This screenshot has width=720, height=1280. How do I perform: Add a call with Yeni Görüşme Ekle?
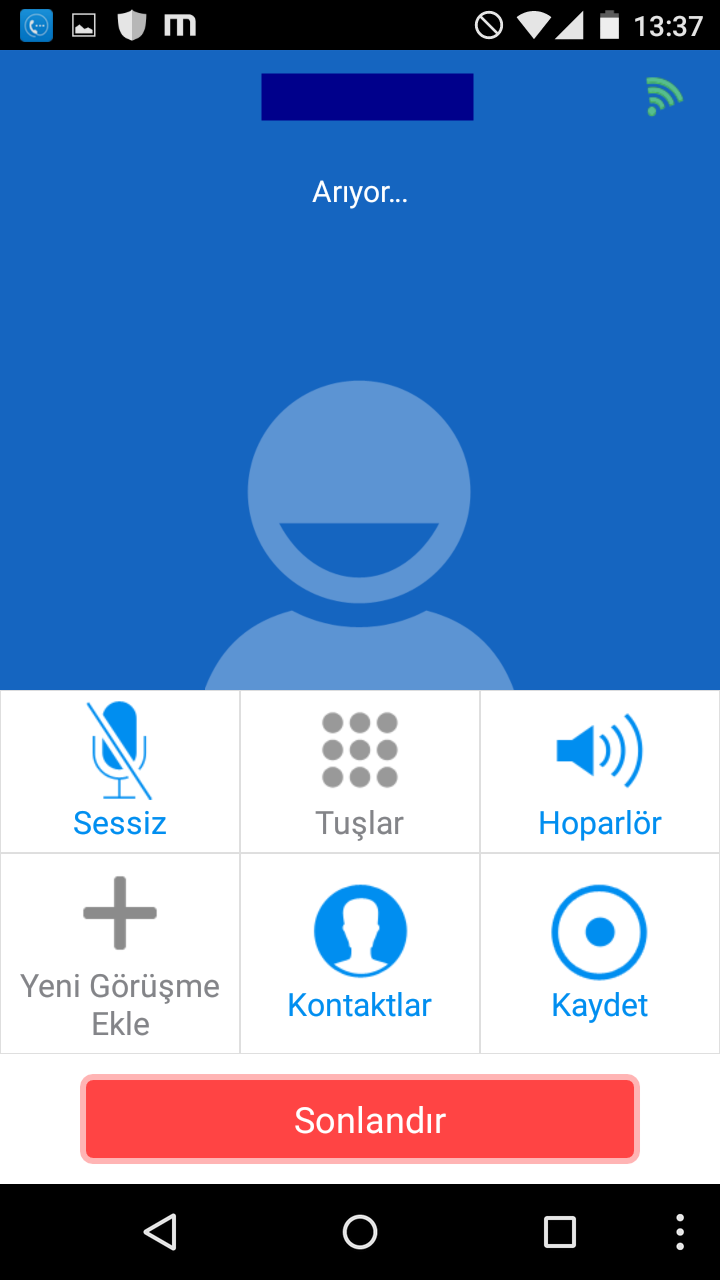point(120,952)
